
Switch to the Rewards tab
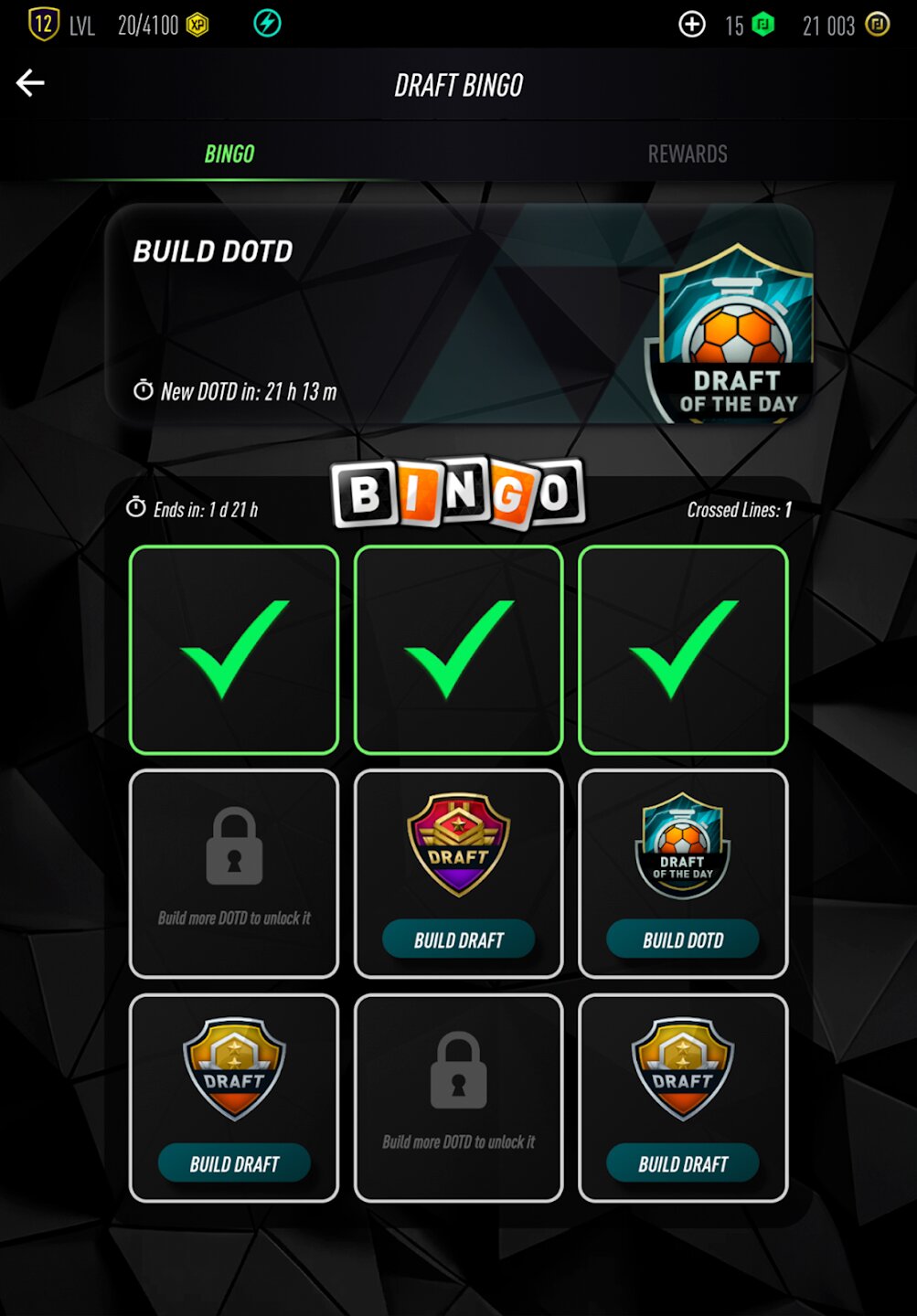[x=688, y=154]
